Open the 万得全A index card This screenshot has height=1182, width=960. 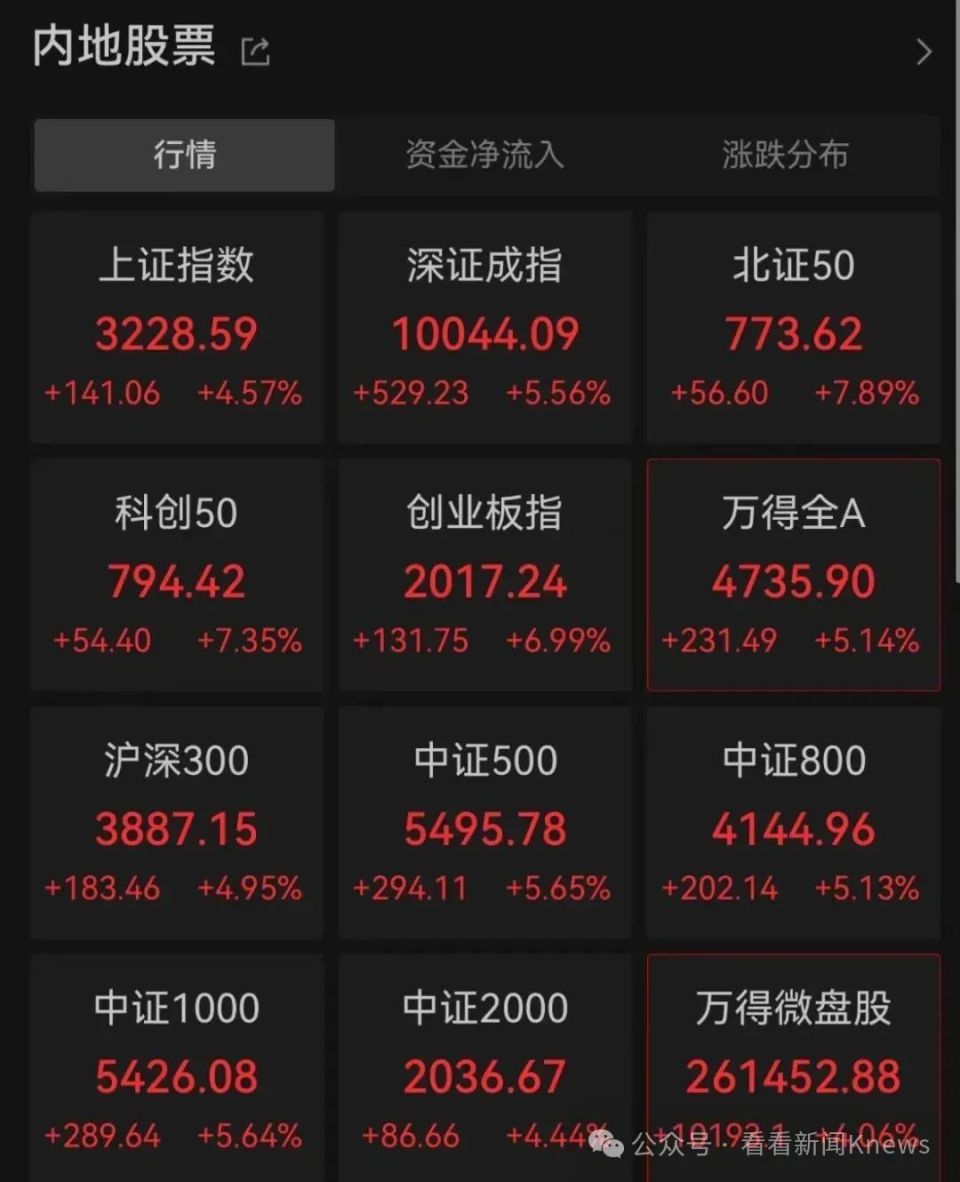click(x=793, y=575)
